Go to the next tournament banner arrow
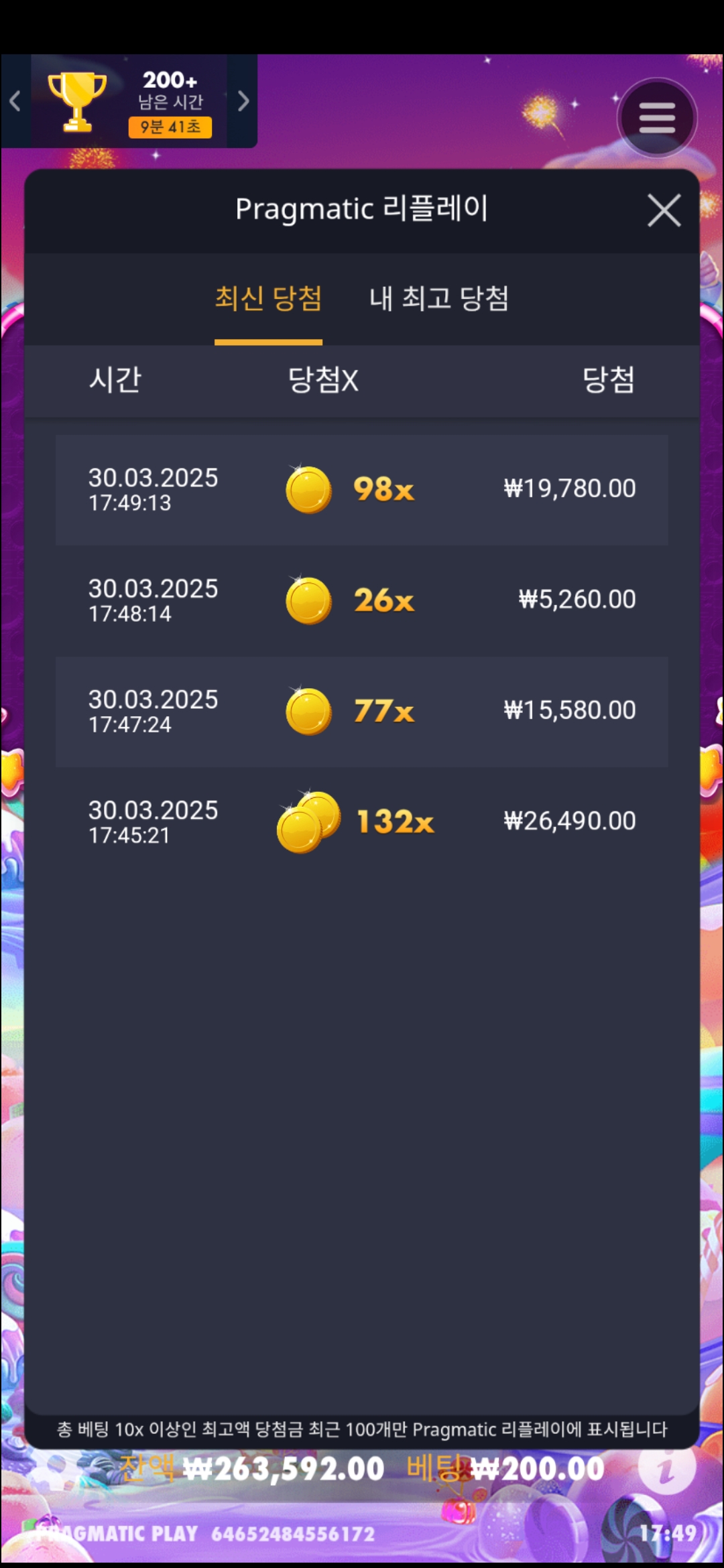 click(x=243, y=101)
